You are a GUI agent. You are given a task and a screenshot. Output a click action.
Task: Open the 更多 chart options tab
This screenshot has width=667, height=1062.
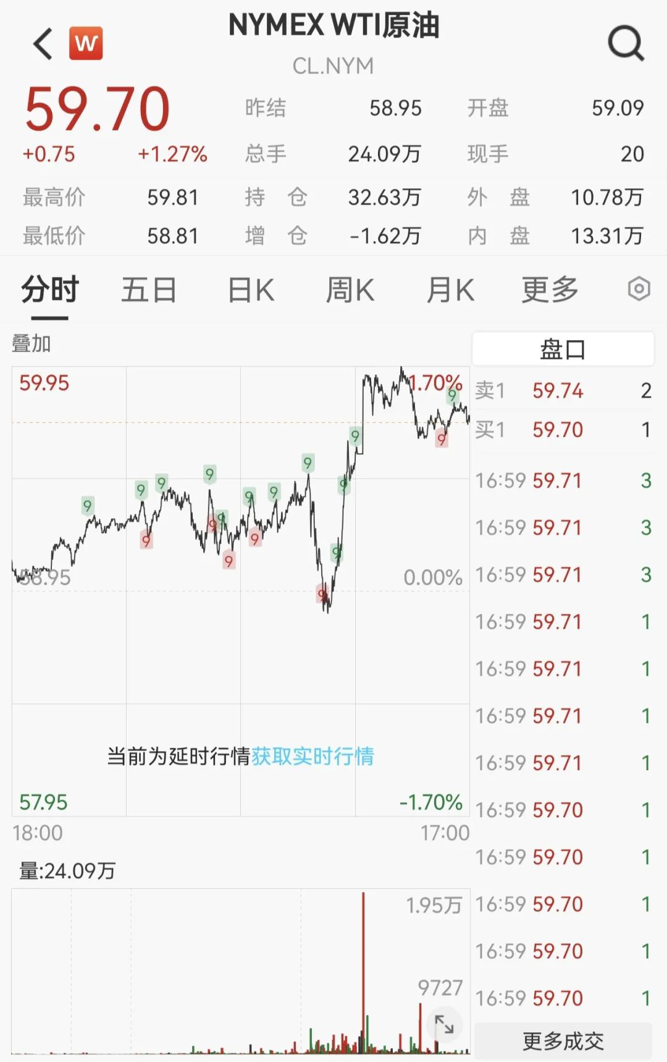(x=550, y=290)
